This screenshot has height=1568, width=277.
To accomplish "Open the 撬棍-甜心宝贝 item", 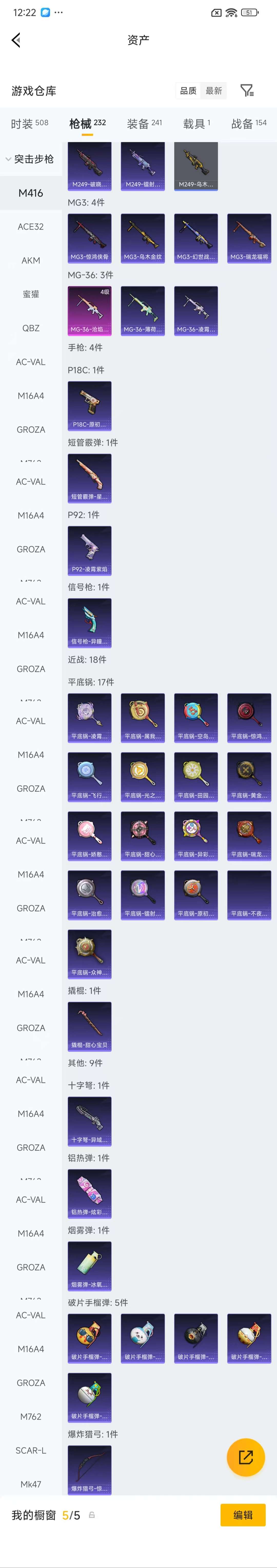I will tap(90, 1026).
